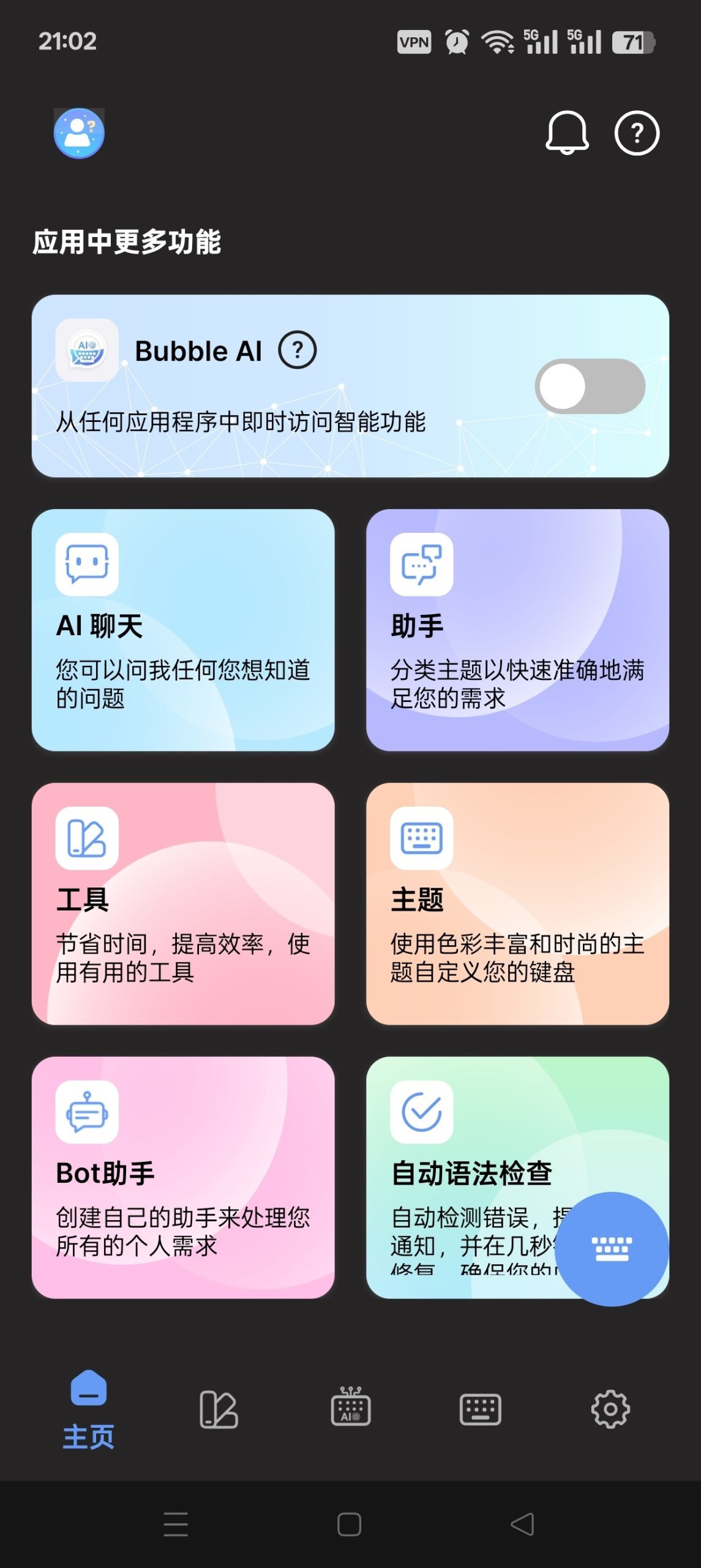Click the 自动语法检查 checkmark icon

421,1115
